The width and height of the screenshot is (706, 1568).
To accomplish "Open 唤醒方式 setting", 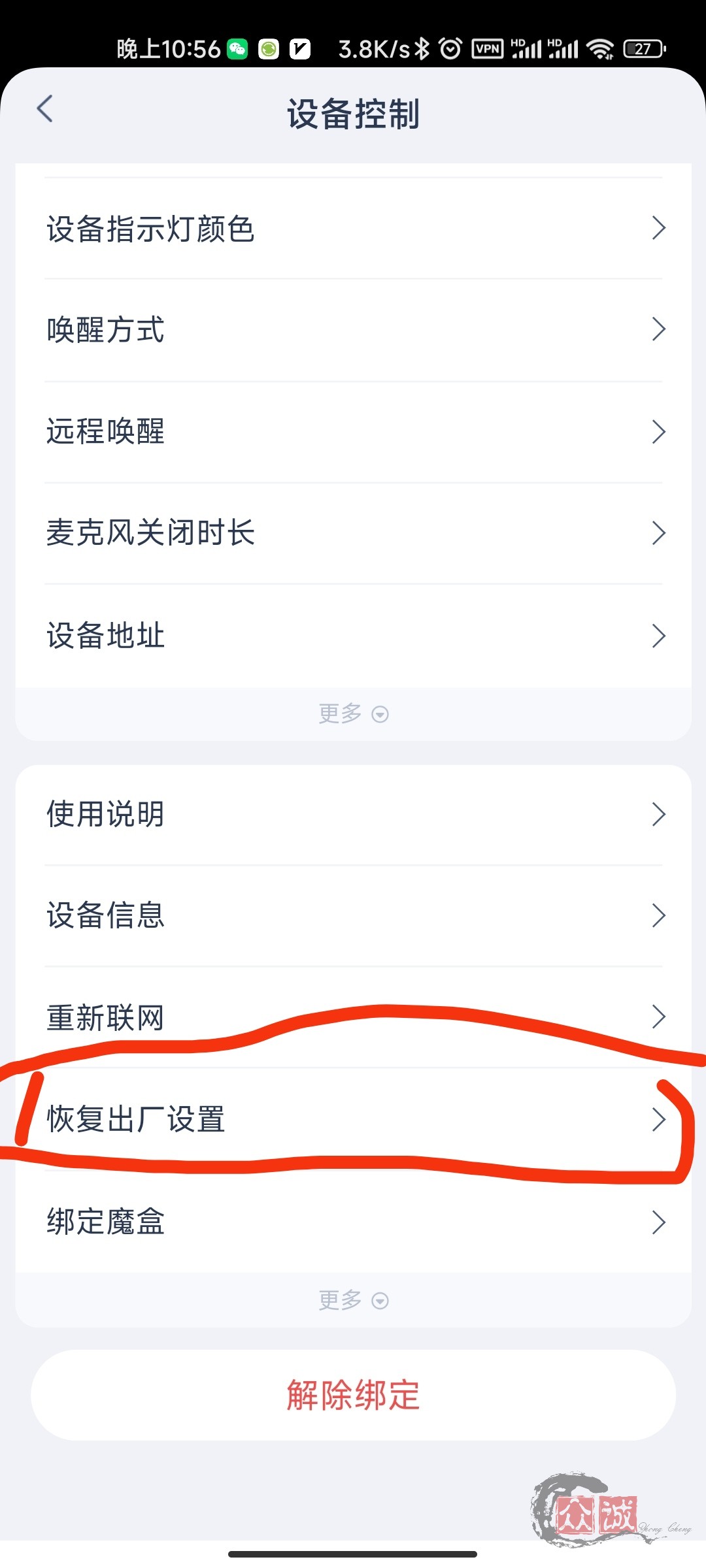I will pyautogui.click(x=353, y=330).
